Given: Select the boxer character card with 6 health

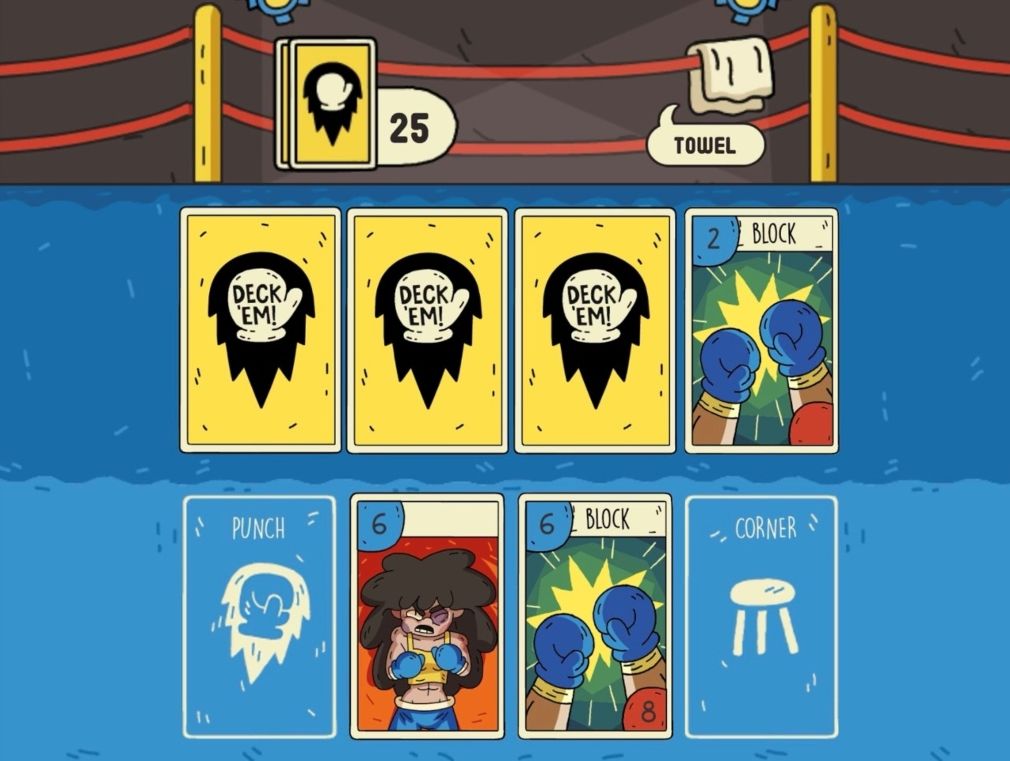Looking at the screenshot, I should click(427, 617).
